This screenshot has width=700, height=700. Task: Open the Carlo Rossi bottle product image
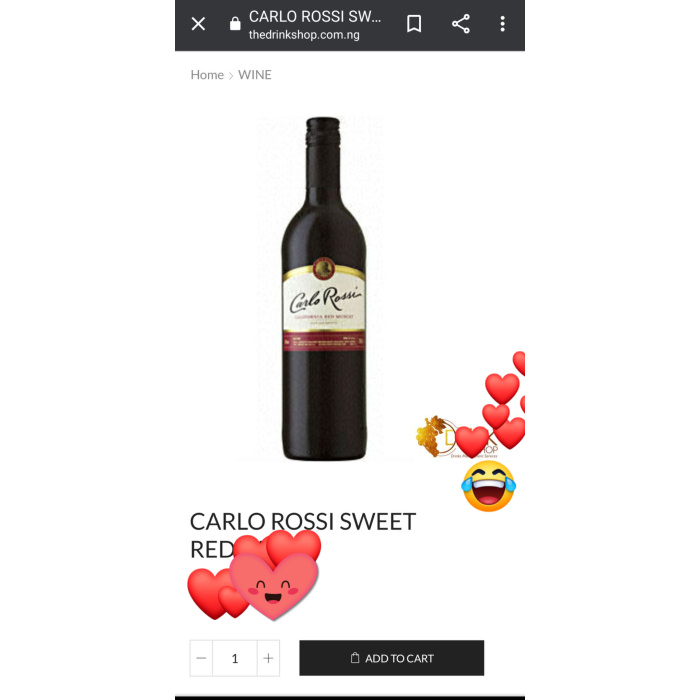323,288
